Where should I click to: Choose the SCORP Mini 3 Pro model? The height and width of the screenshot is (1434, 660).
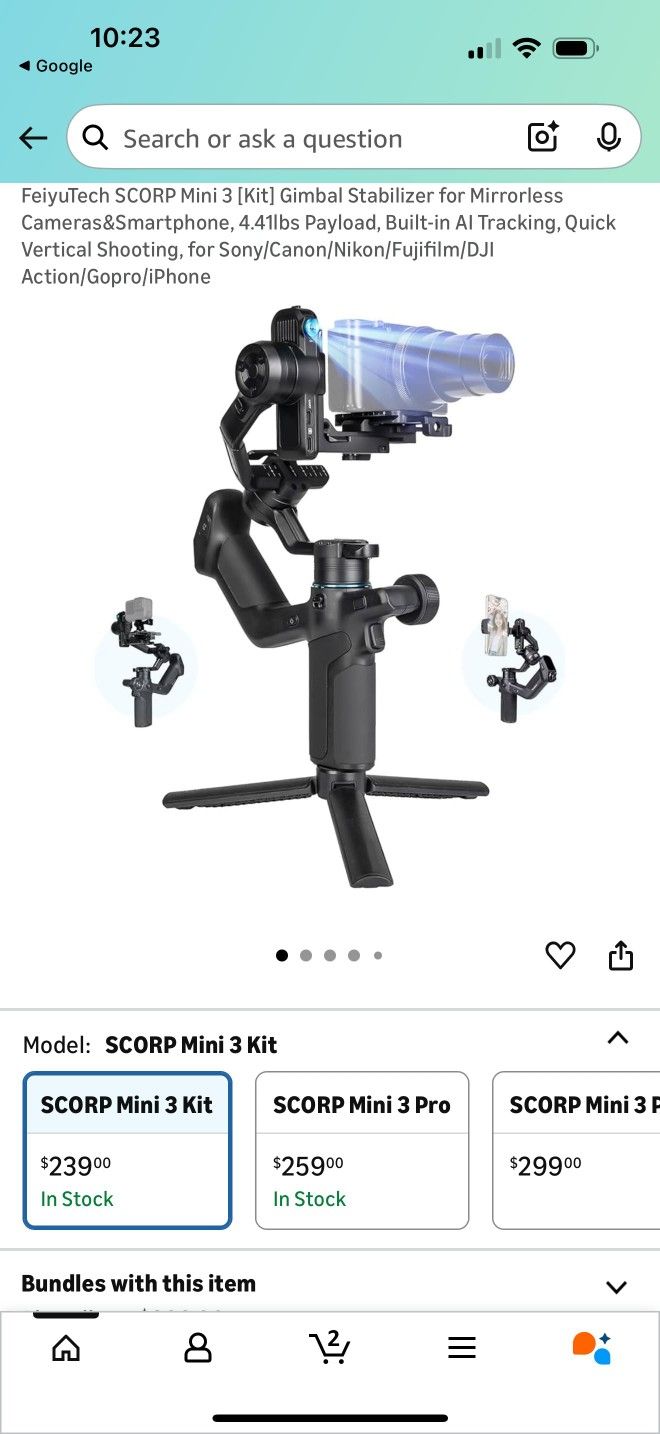362,1150
